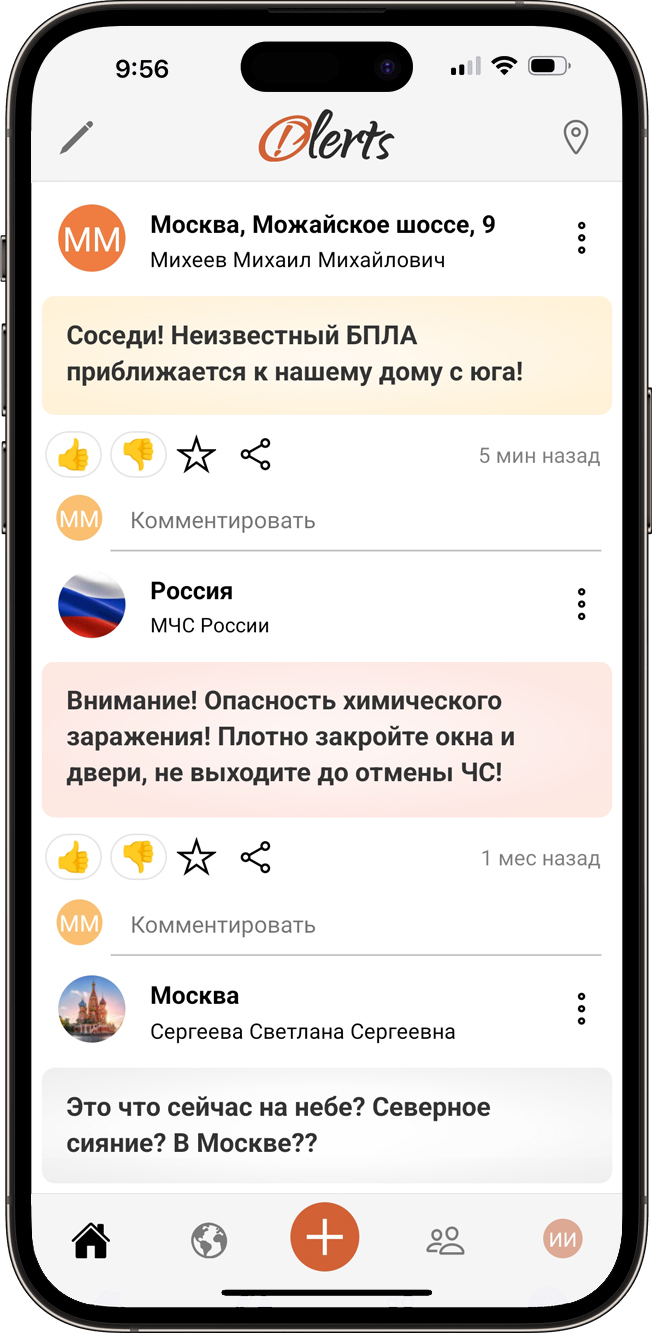This screenshot has width=652, height=1333.
Task: Add chemical contamination warning to favorites
Action: click(x=196, y=857)
